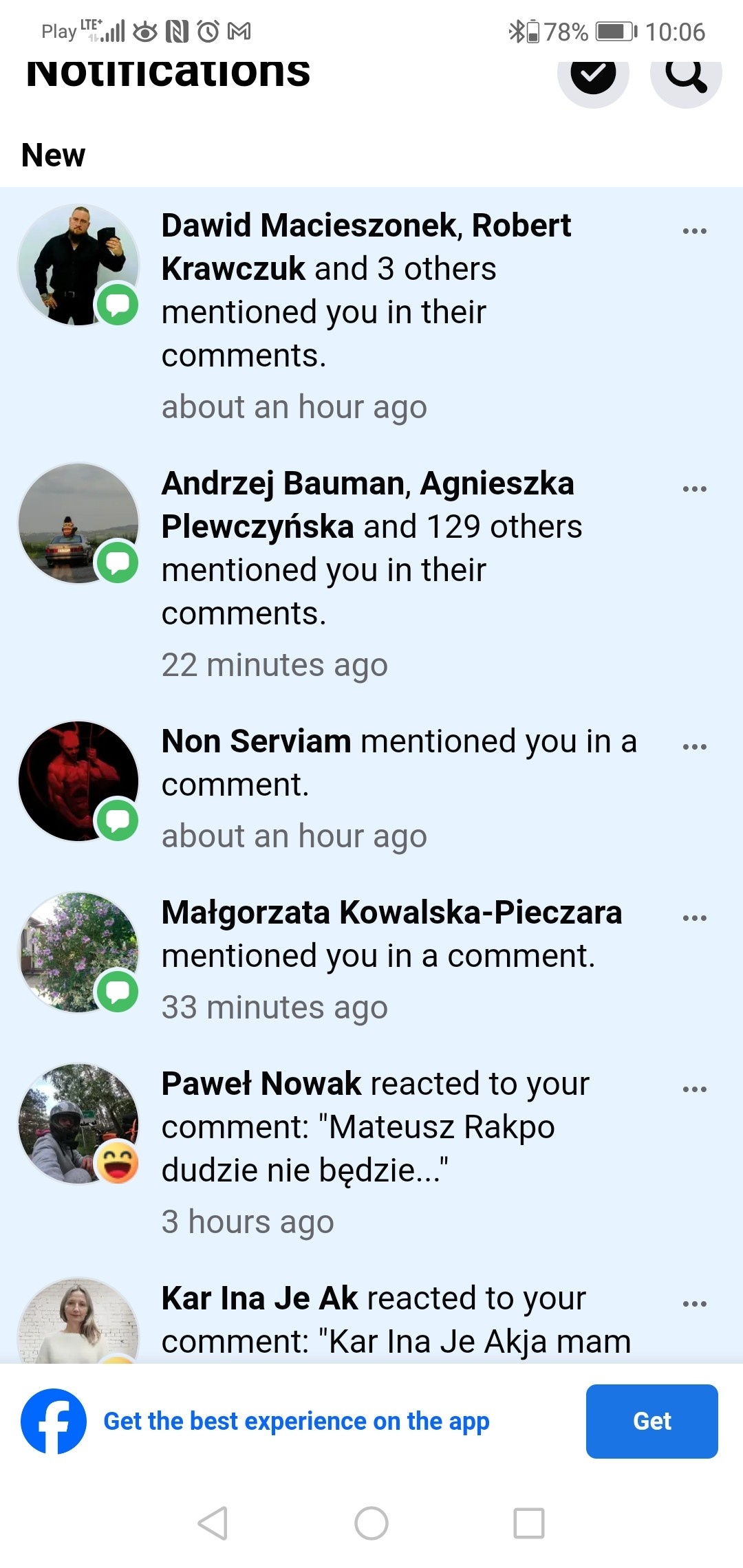Open options for Kar Ina Je Ak's notification
The image size is (743, 1568).
click(694, 1304)
